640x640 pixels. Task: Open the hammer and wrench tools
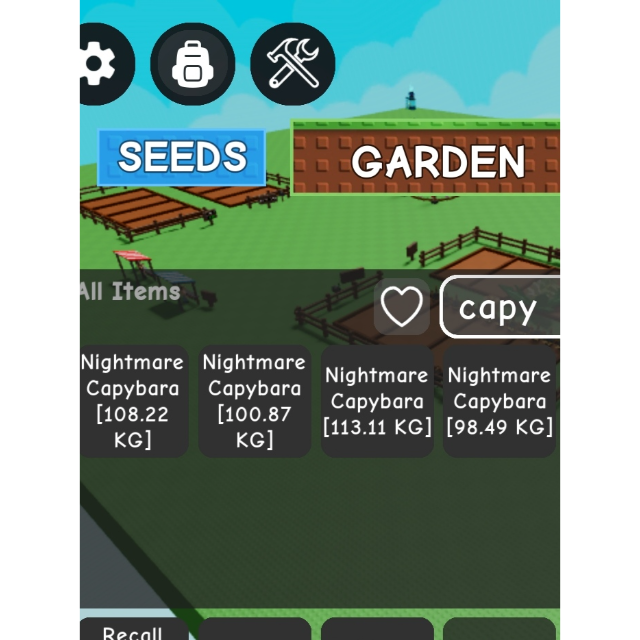292,65
